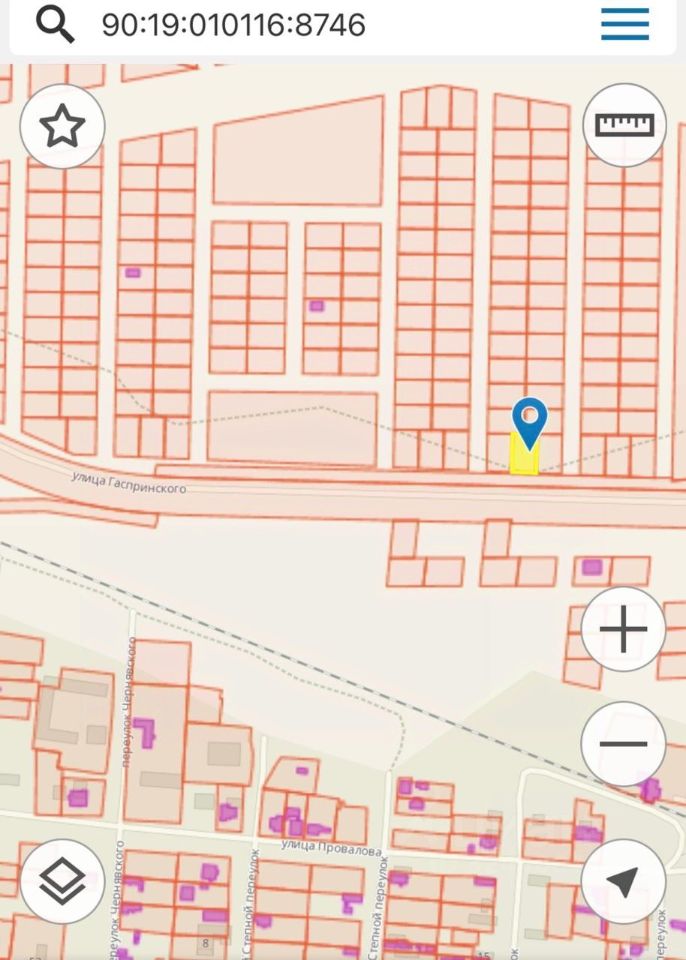Zoom out with the minus button
Screen dimensions: 686x960
623,744
